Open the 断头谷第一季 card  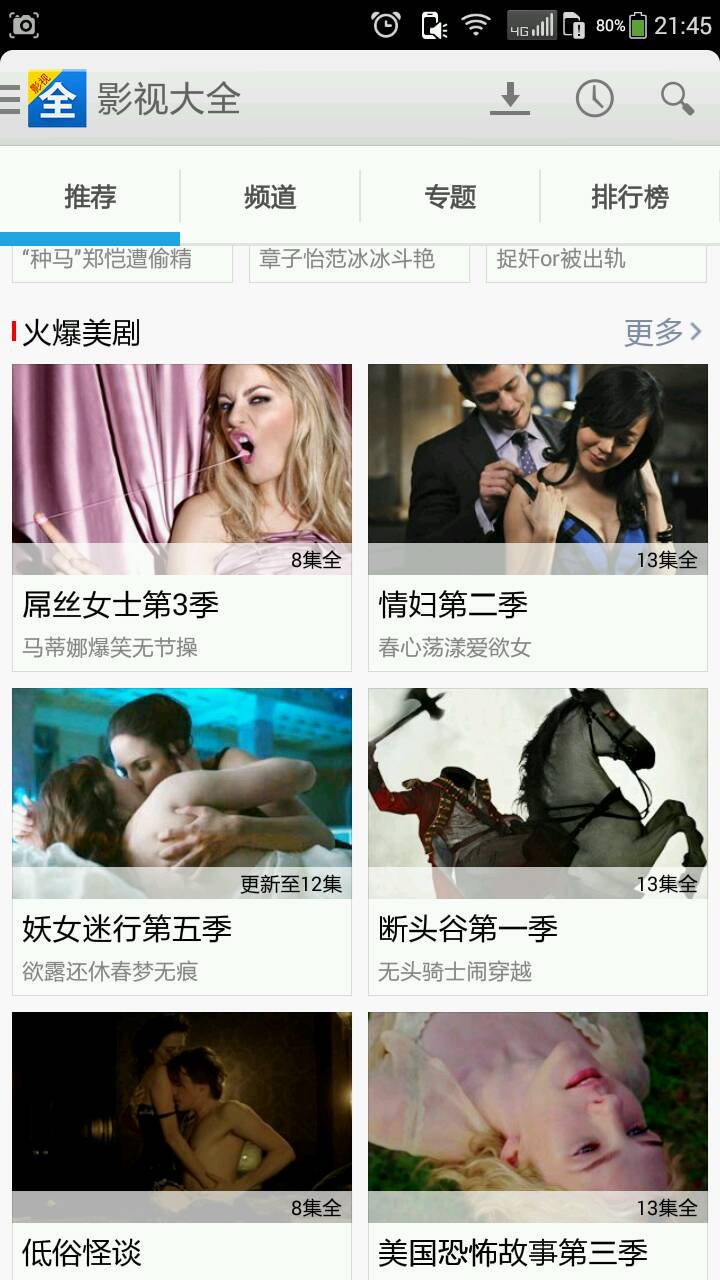click(x=538, y=840)
